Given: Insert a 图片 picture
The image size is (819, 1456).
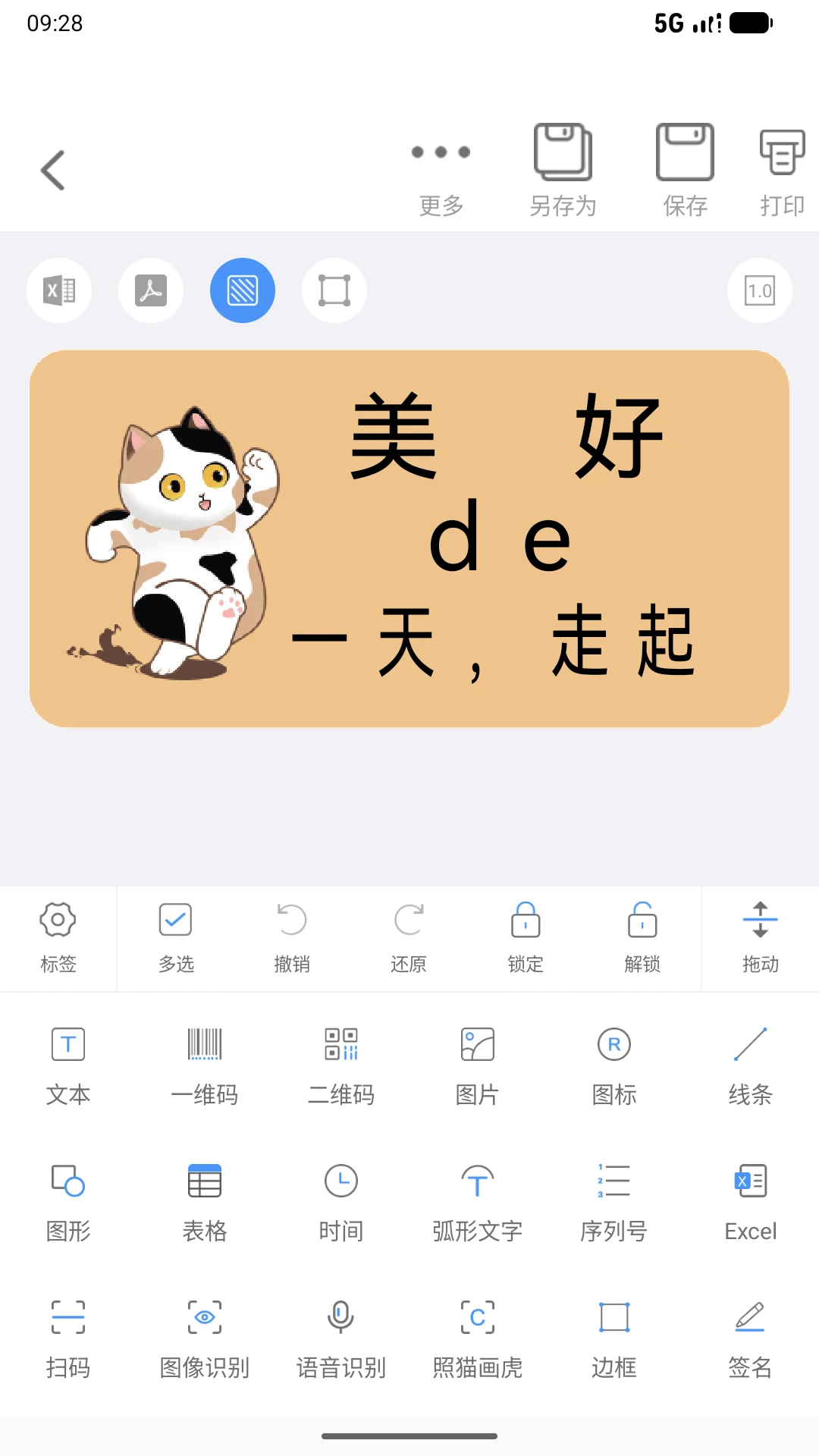Looking at the screenshot, I should click(x=478, y=1067).
